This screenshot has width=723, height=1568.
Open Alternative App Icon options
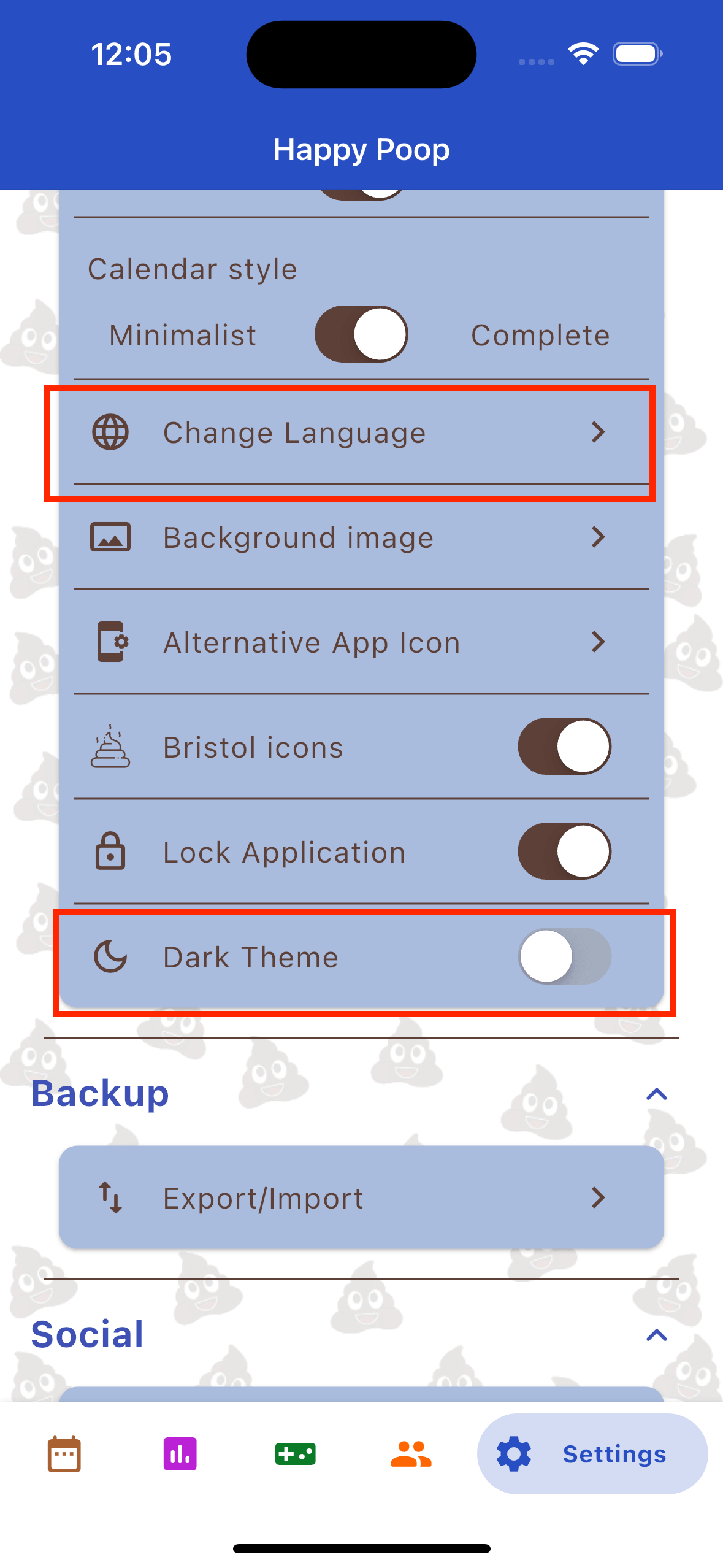(x=361, y=642)
